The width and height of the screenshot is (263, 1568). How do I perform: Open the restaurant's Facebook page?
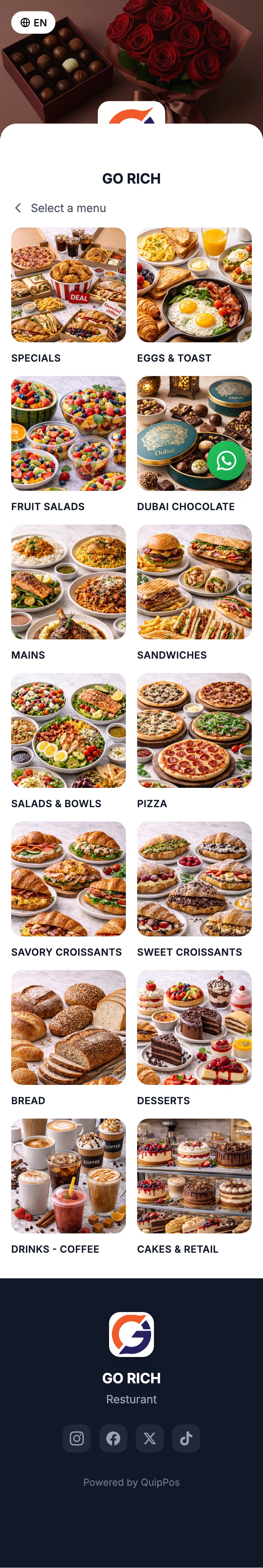coord(114,1438)
